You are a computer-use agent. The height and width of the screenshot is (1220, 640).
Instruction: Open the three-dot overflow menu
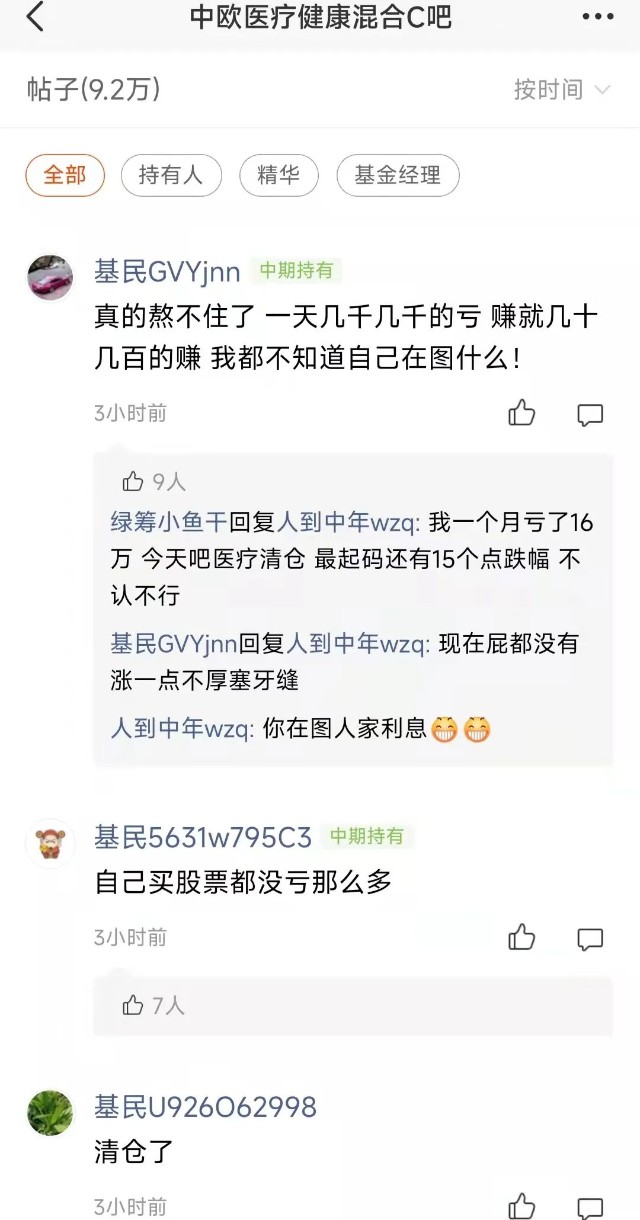click(x=598, y=17)
